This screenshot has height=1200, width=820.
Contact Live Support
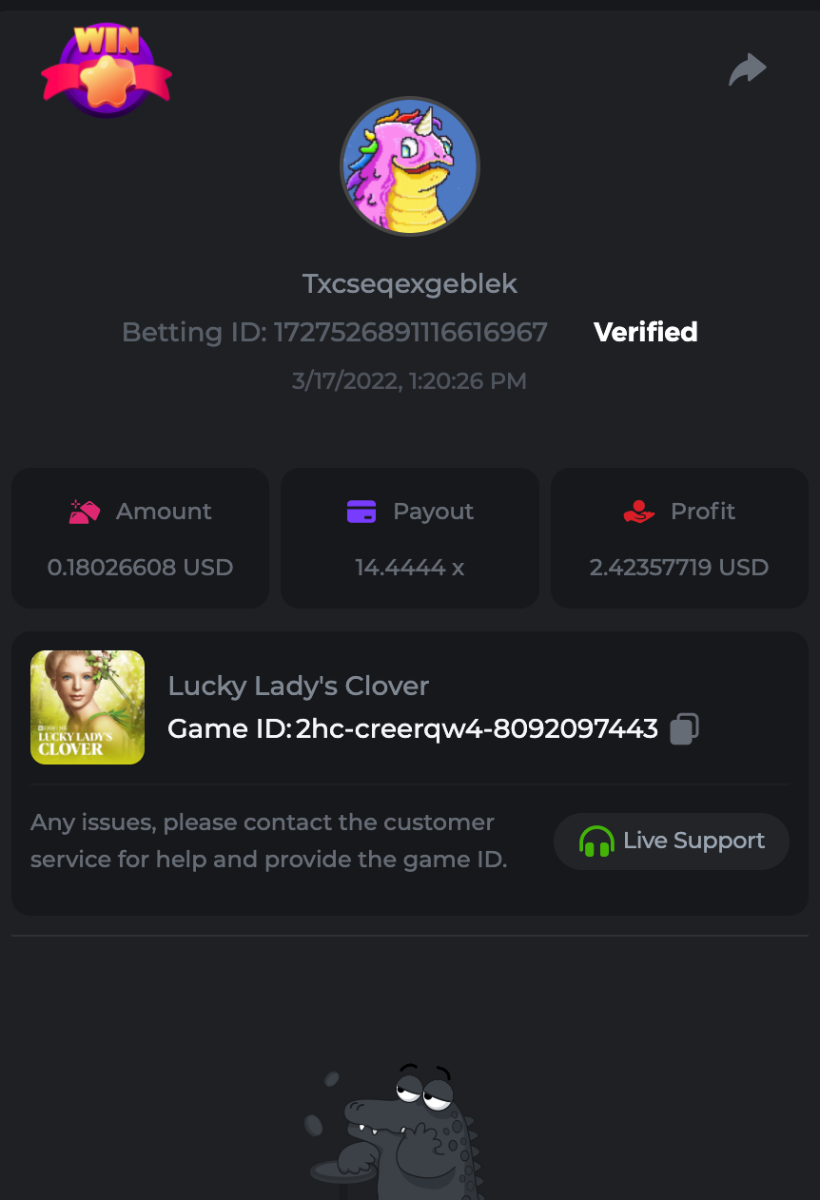pyautogui.click(x=671, y=841)
